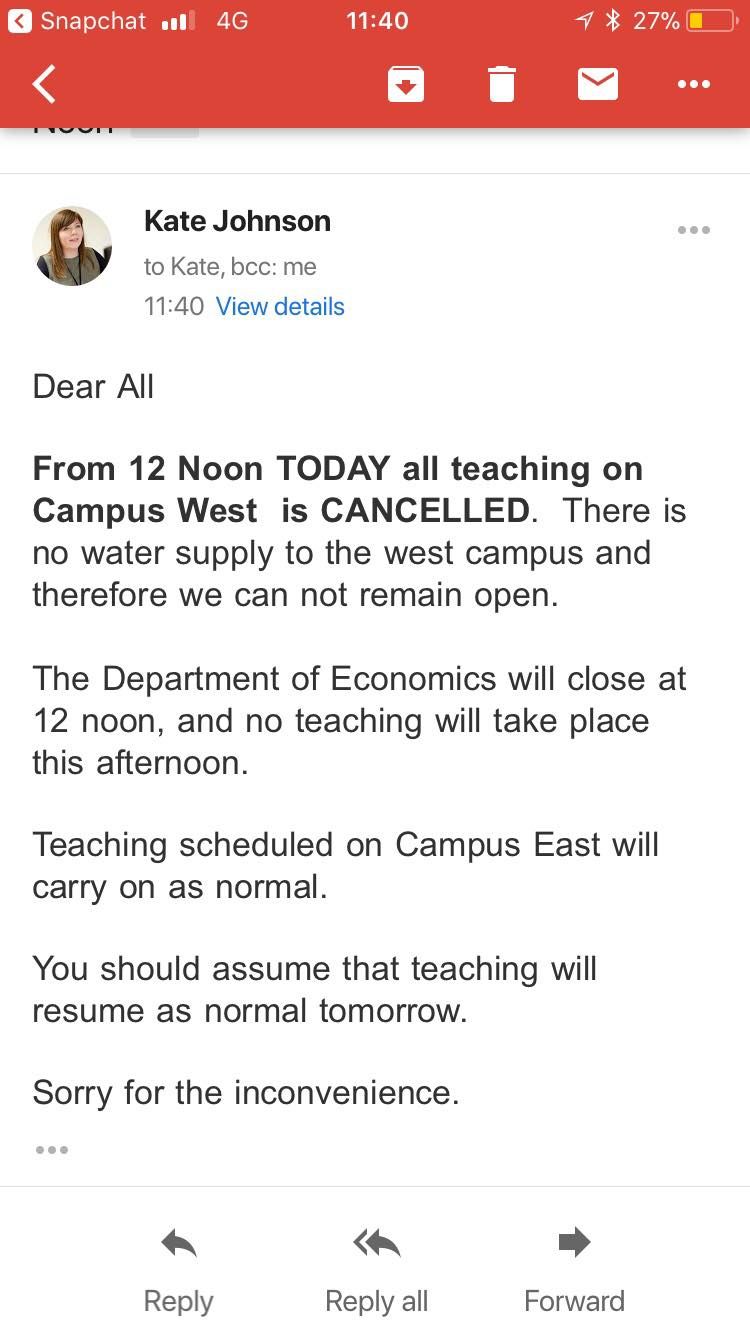Open message options next to Kate Johnson
This screenshot has height=1334, width=750.
point(693,230)
